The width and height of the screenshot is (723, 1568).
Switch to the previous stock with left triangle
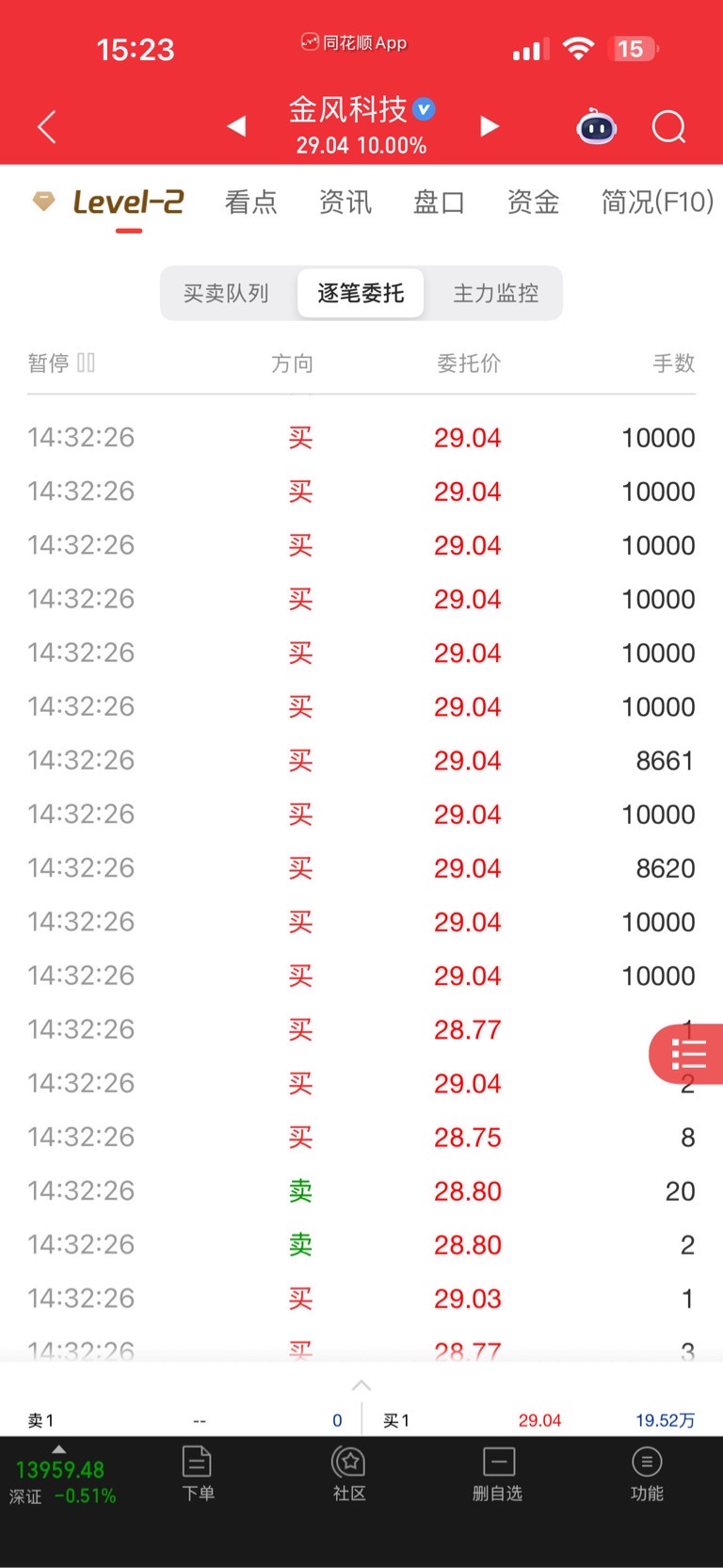coord(236,126)
